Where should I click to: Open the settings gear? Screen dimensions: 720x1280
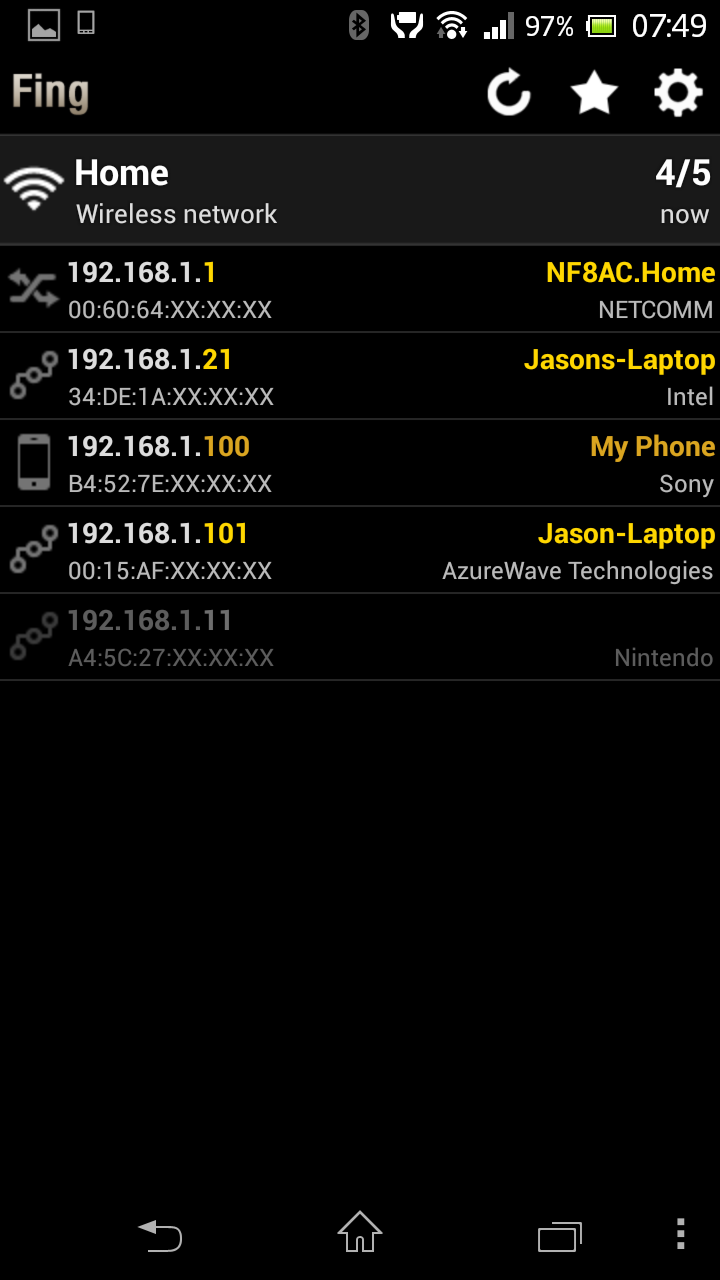(678, 94)
